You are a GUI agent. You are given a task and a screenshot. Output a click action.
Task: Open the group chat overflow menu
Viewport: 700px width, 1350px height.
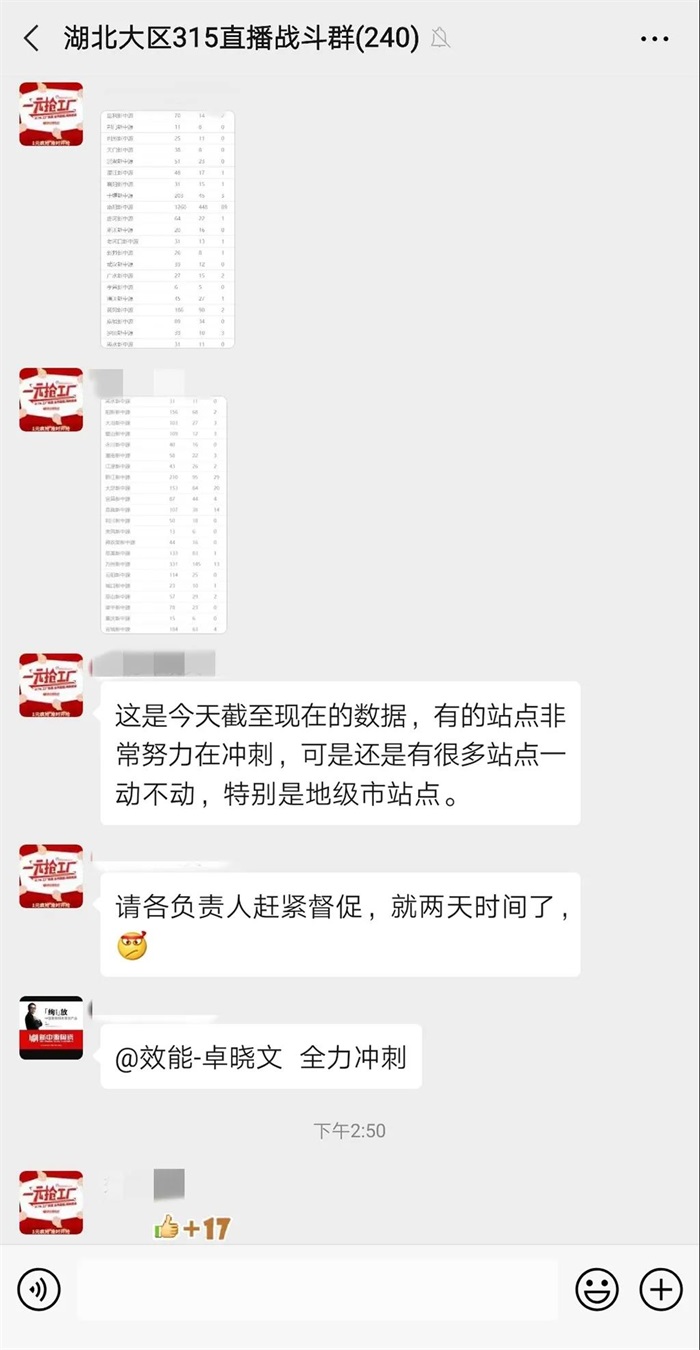pyautogui.click(x=654, y=39)
